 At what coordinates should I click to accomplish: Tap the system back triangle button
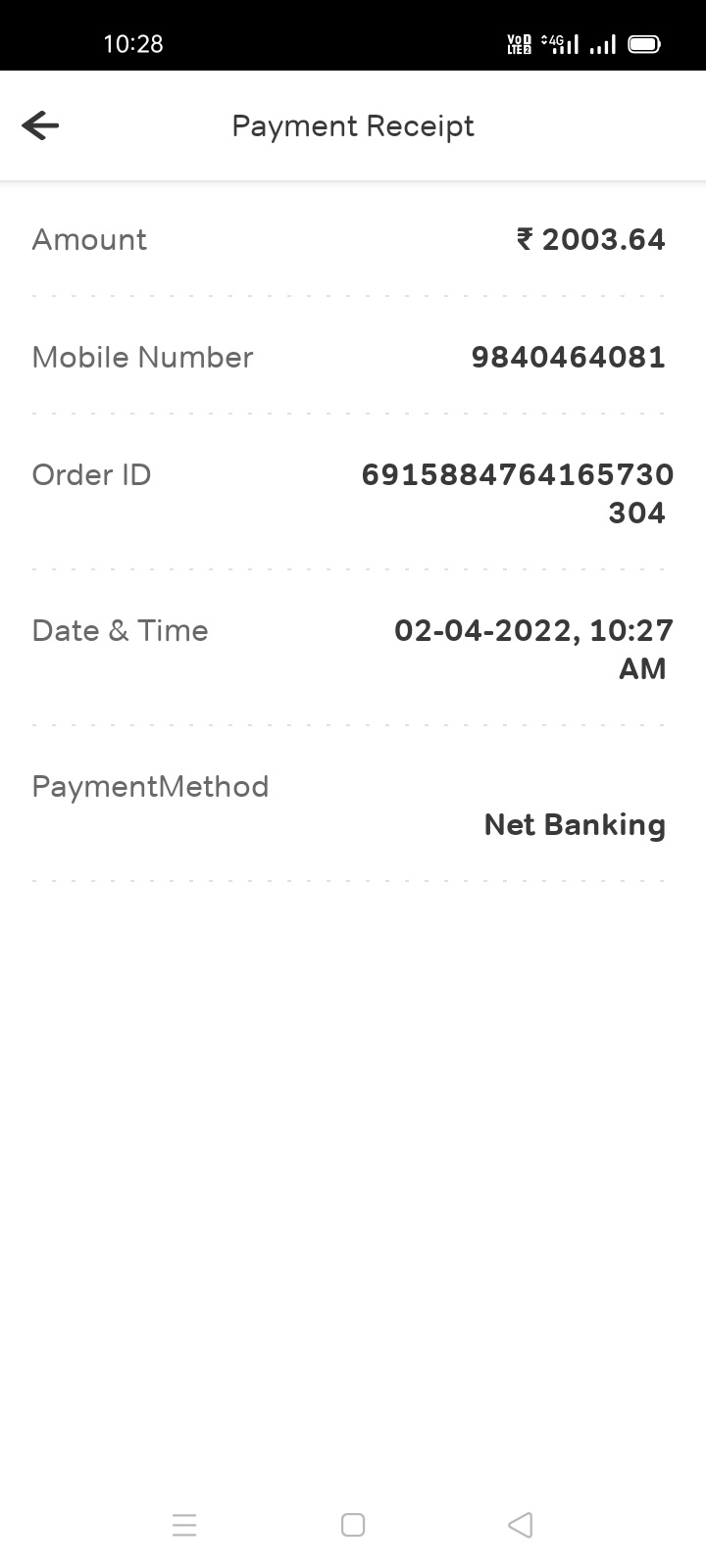coord(521,1525)
